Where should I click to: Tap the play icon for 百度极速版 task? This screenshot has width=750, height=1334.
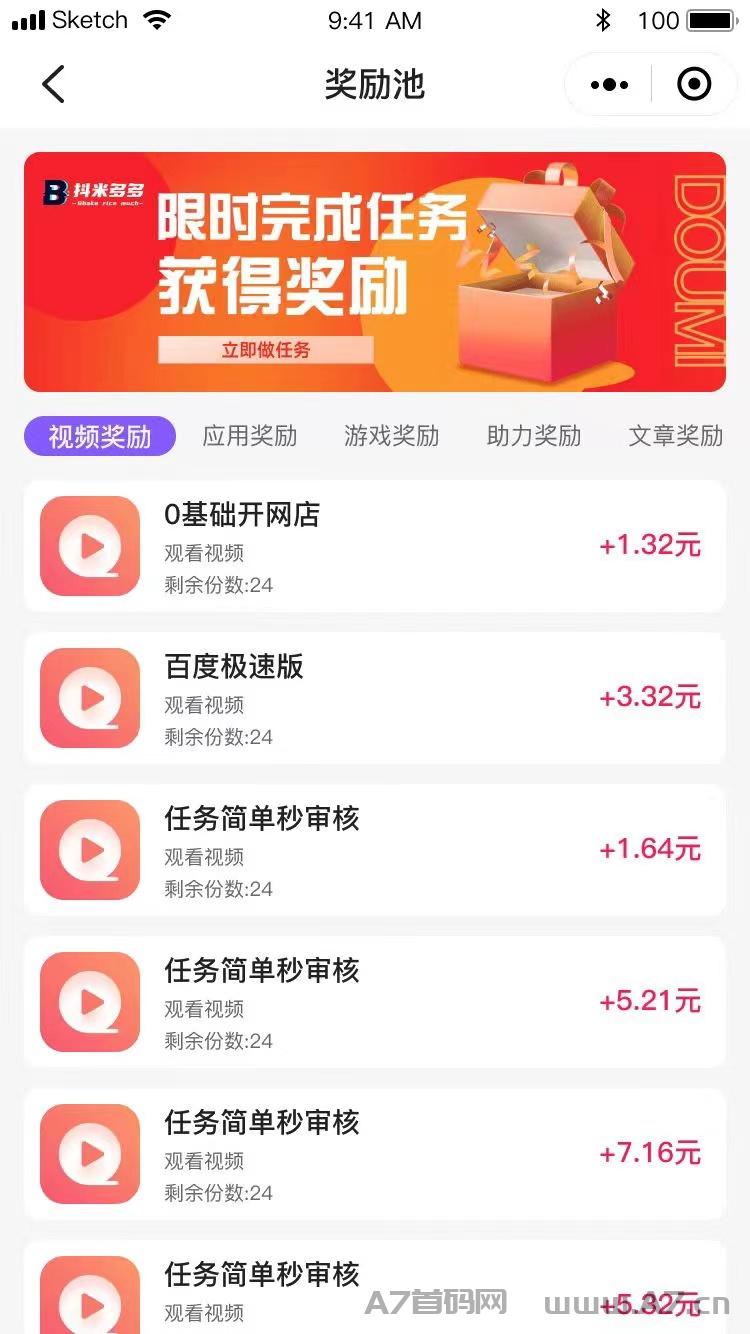[89, 698]
